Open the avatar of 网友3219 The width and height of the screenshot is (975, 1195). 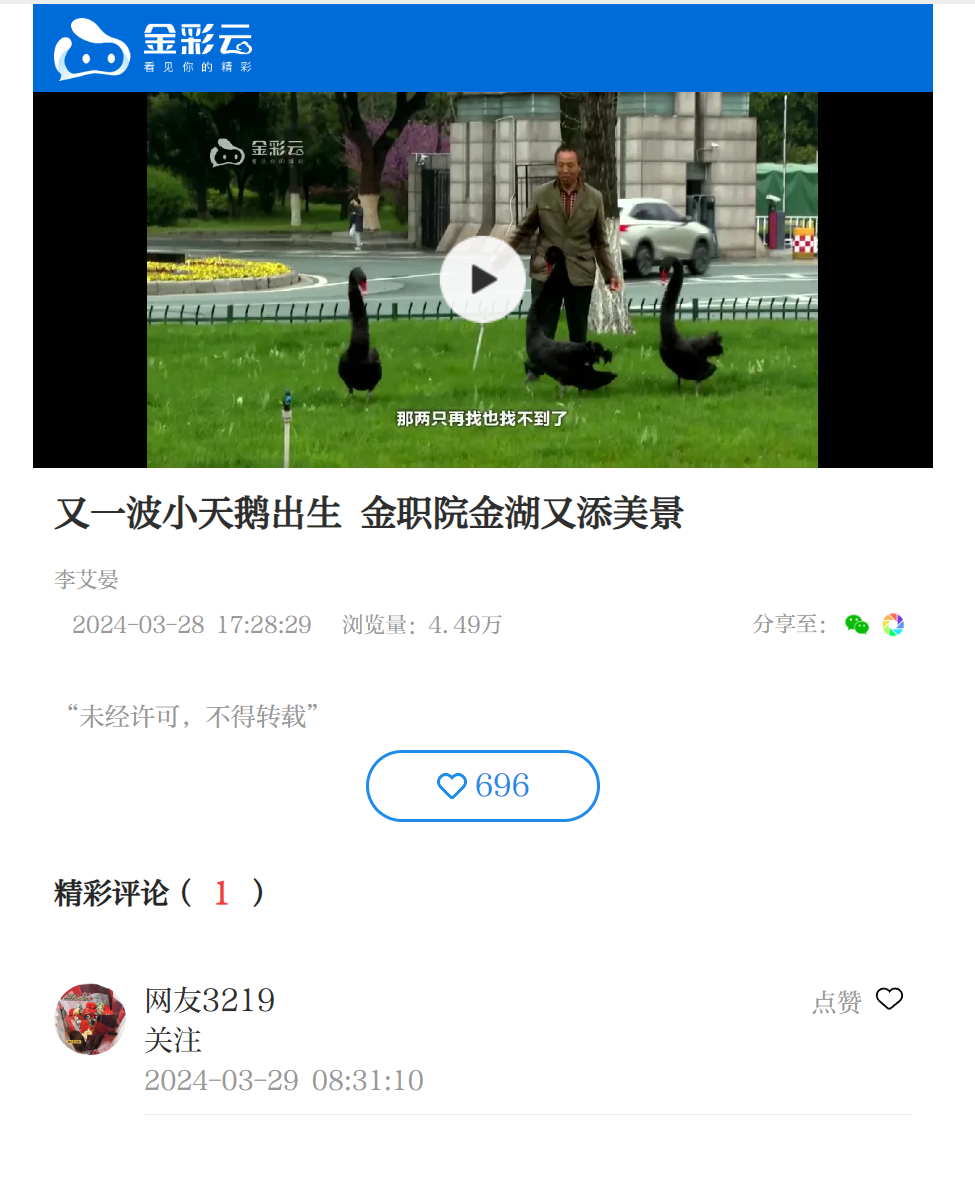pos(90,1019)
